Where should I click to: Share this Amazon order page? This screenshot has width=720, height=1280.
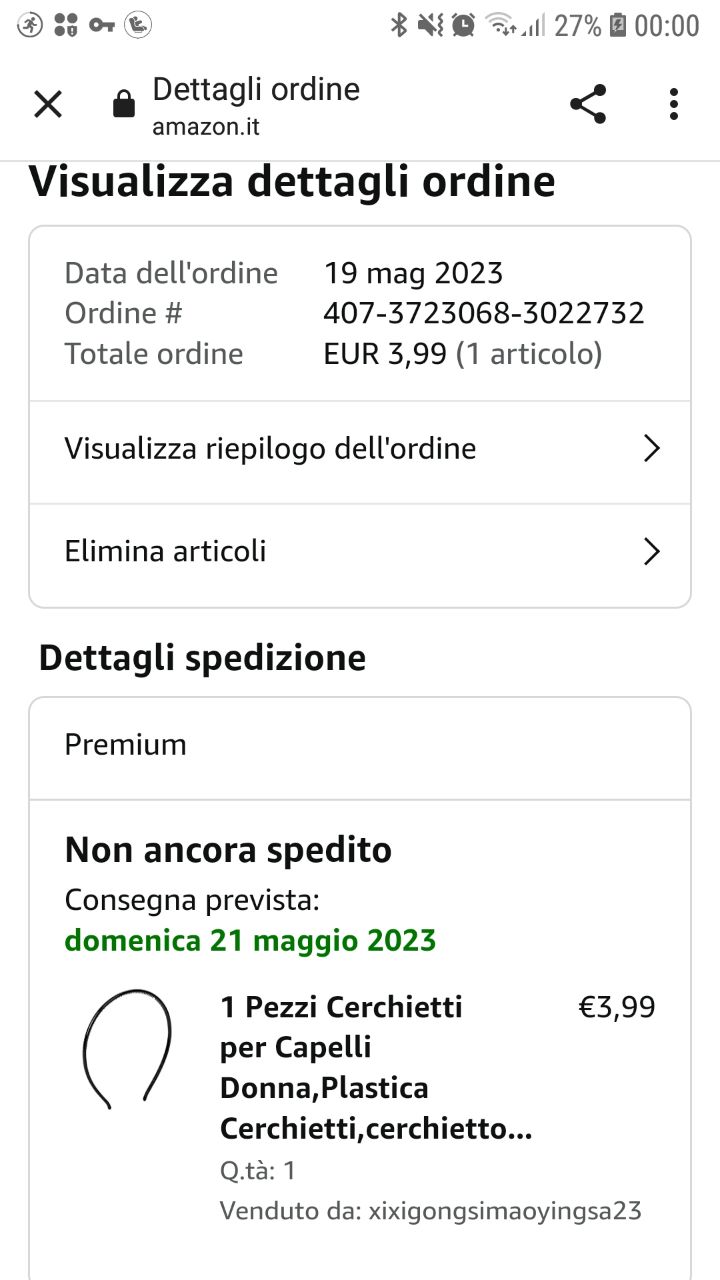588,104
